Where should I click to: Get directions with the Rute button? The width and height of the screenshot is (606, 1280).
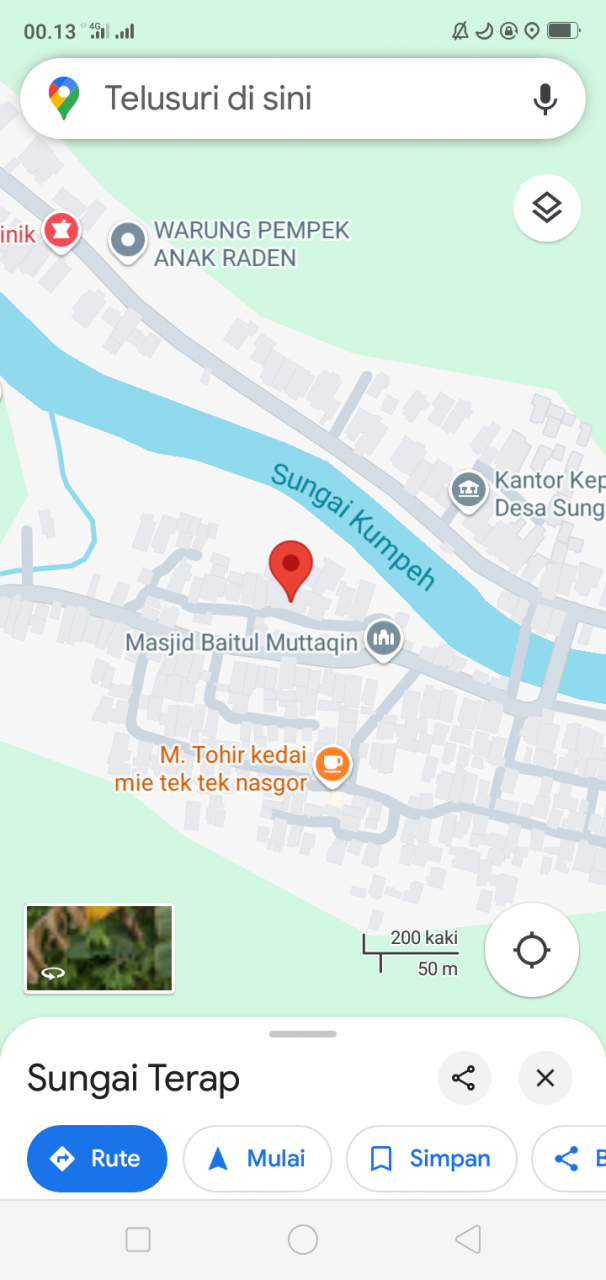click(x=97, y=1158)
